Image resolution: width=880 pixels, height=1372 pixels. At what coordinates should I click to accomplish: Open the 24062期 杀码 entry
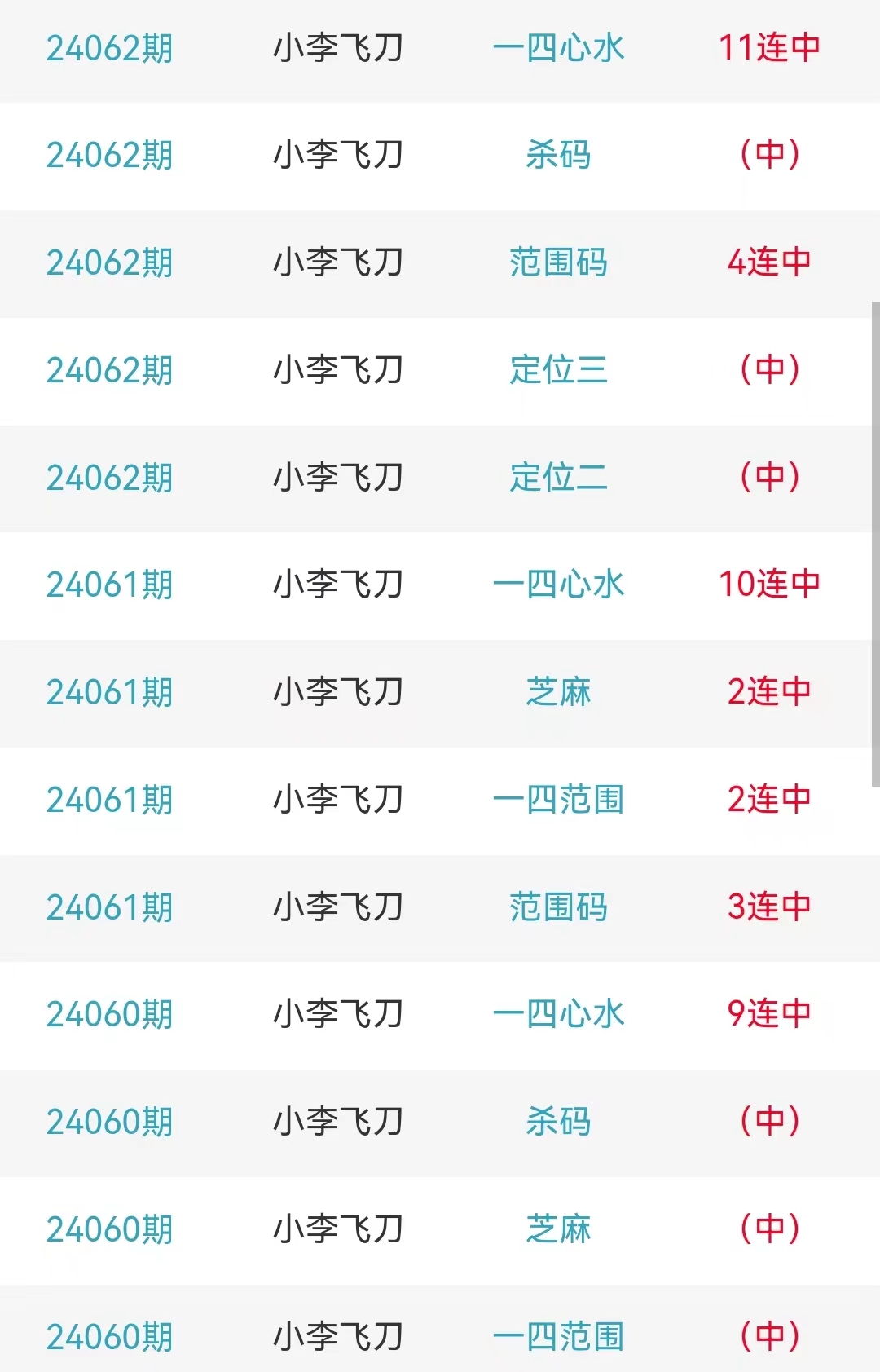coord(558,155)
